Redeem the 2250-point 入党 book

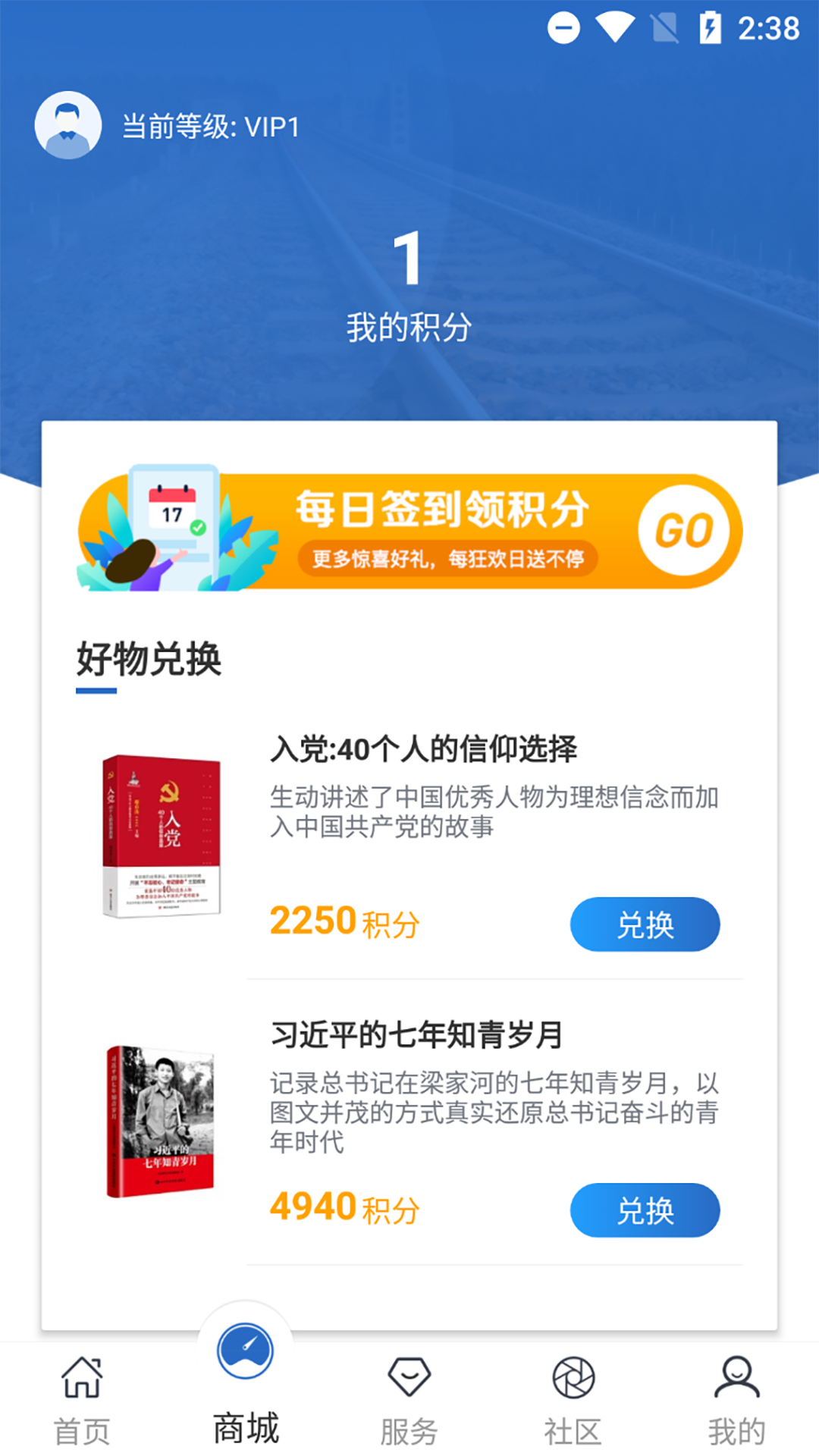pyautogui.click(x=645, y=924)
